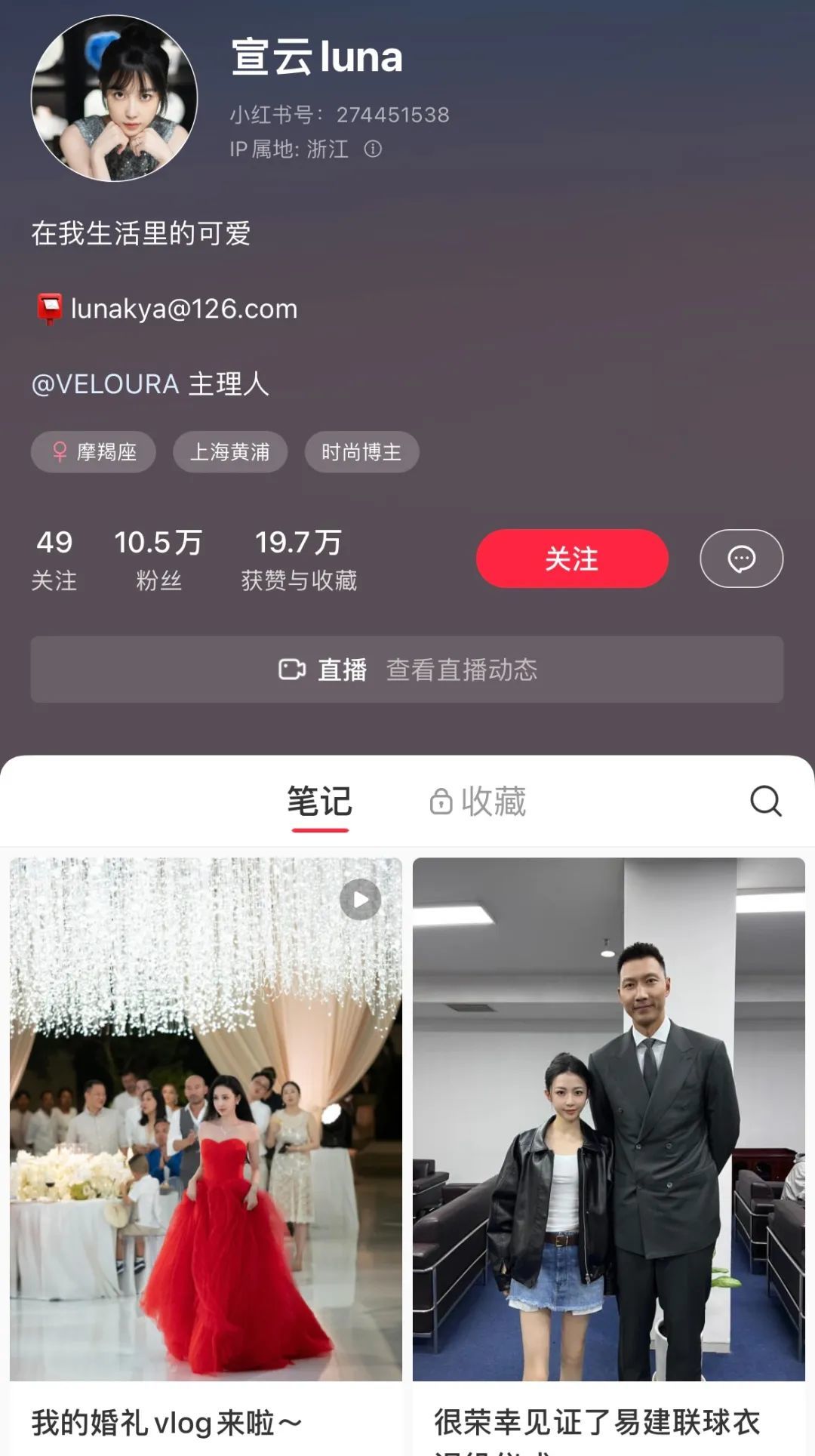The image size is (815, 1456).
Task: Switch to the 笔记 tab
Action: [320, 802]
